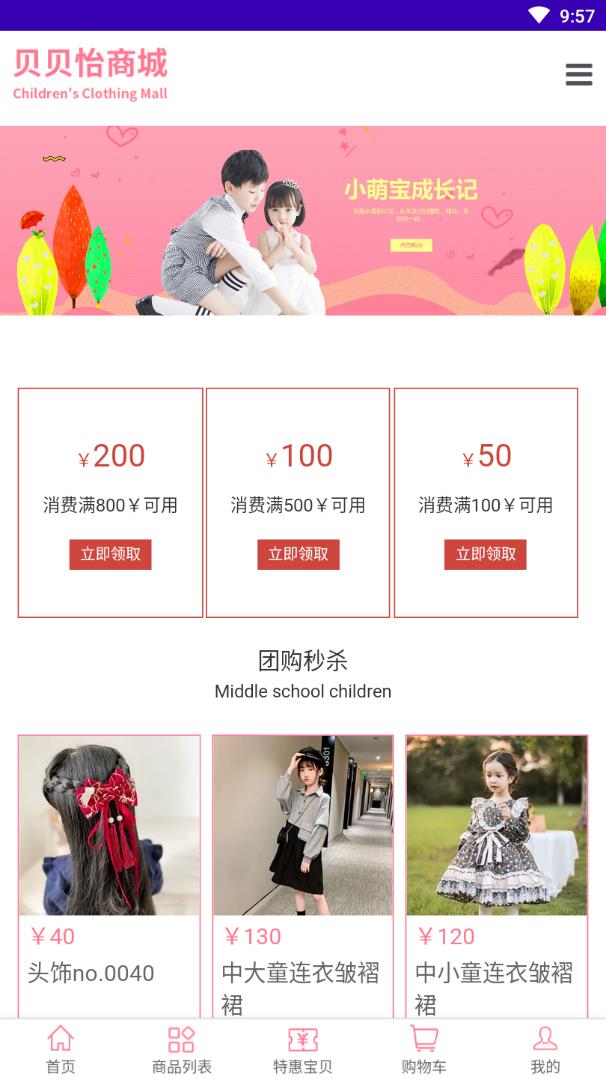
Task: Claim the ¥100 coupon with 立即领取
Action: (x=298, y=555)
